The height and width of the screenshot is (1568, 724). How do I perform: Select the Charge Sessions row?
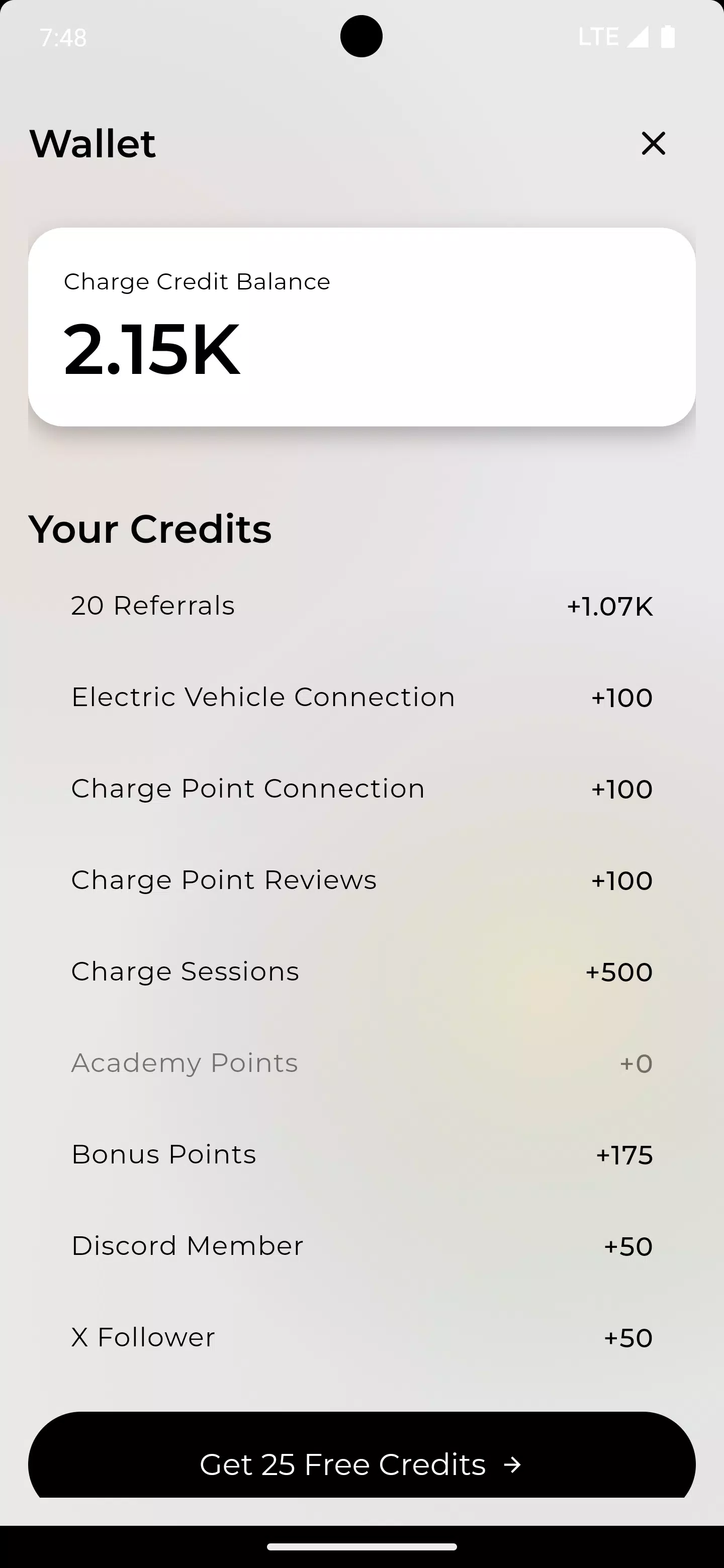[361, 971]
